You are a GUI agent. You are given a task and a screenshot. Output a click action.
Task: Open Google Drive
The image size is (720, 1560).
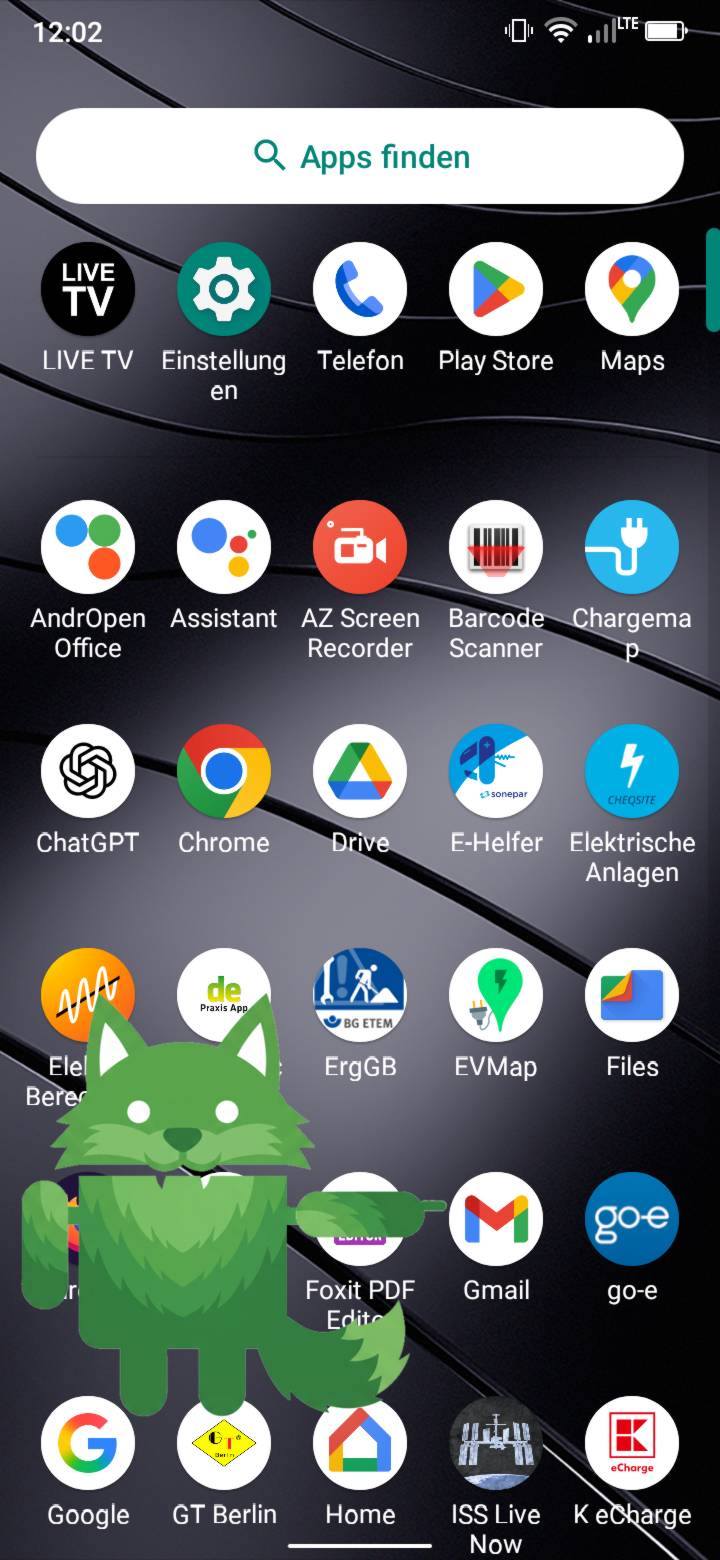[360, 771]
